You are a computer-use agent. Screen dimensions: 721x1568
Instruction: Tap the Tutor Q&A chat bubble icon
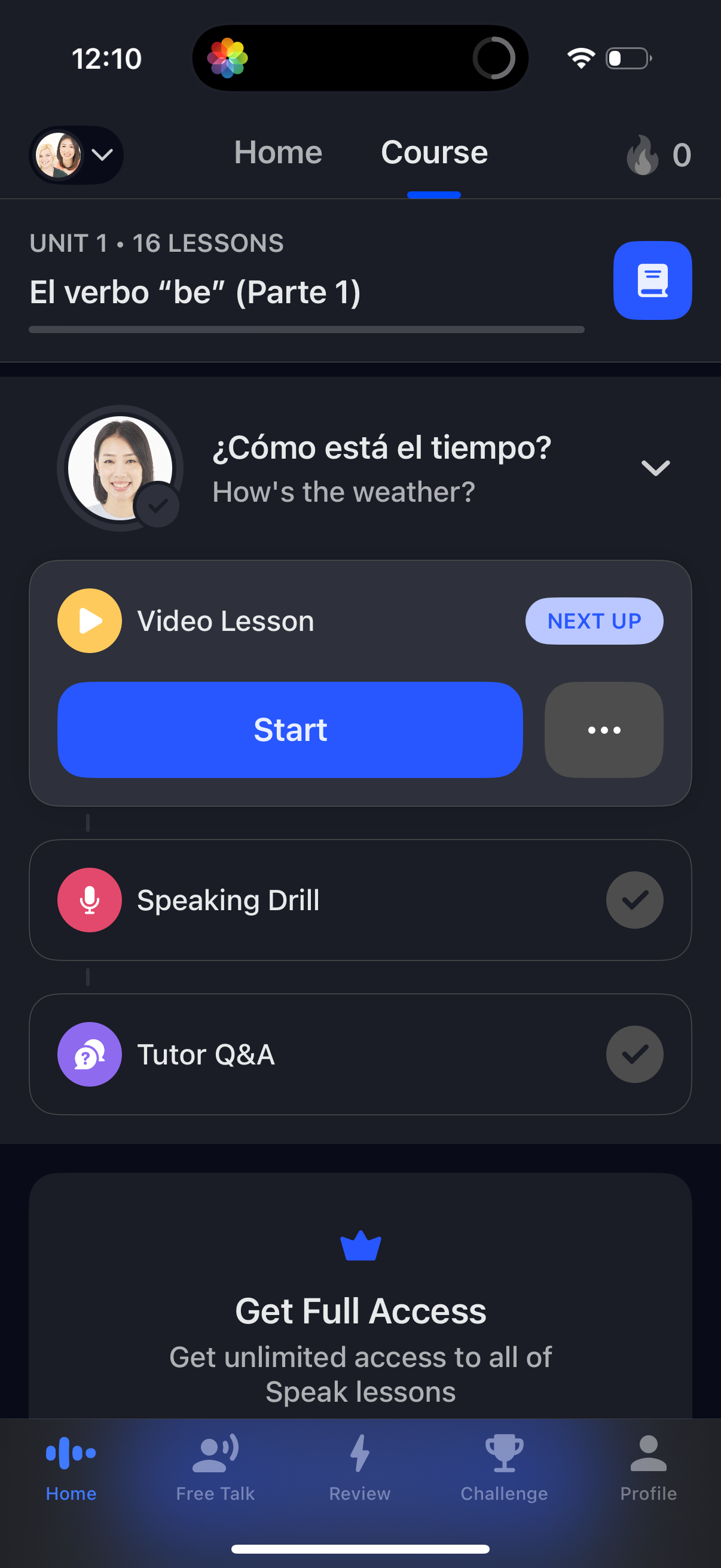[x=89, y=1054]
